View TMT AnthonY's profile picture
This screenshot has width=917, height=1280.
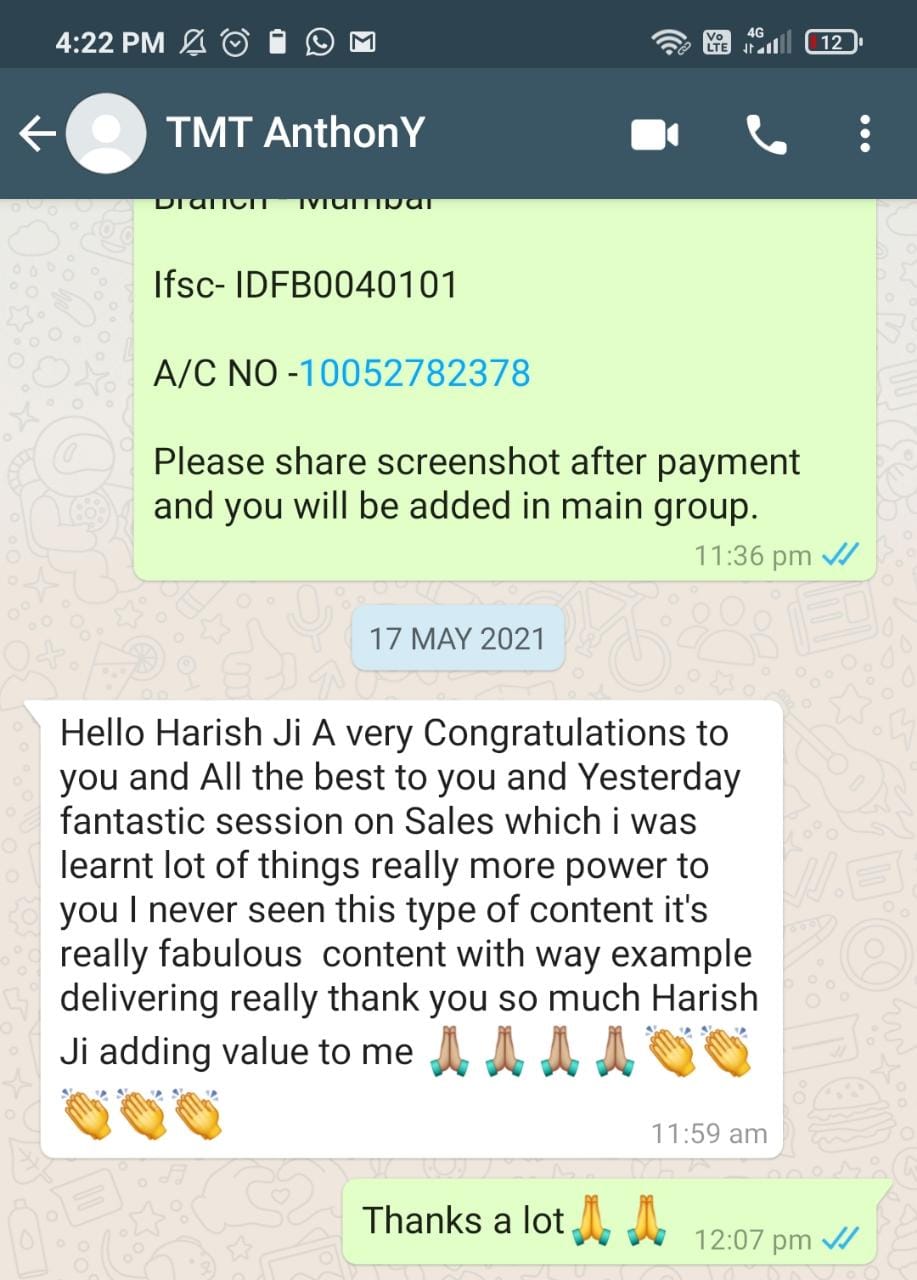coord(106,134)
